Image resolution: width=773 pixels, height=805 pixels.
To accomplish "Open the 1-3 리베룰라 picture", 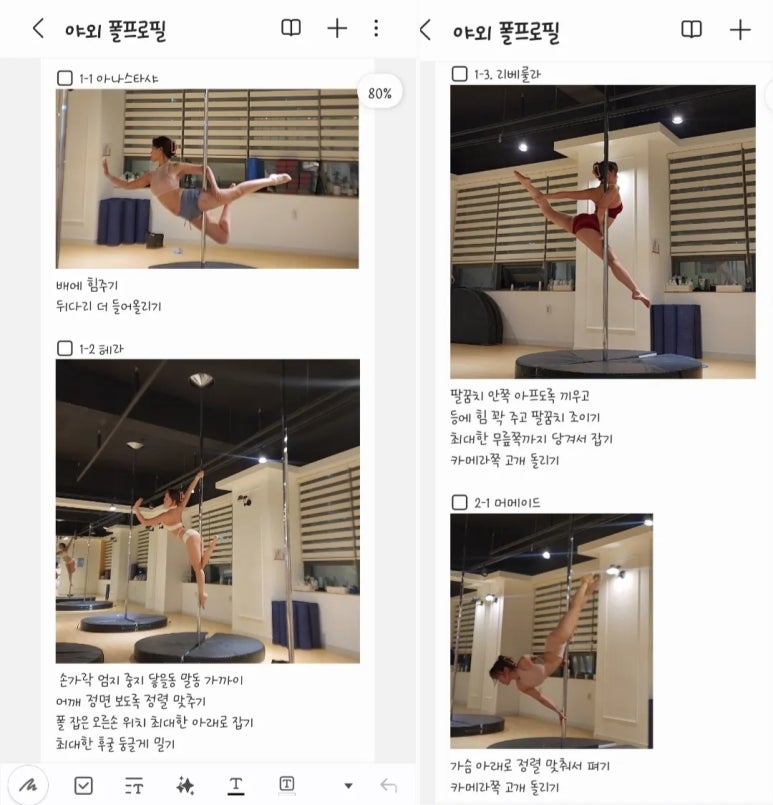I will point(602,231).
